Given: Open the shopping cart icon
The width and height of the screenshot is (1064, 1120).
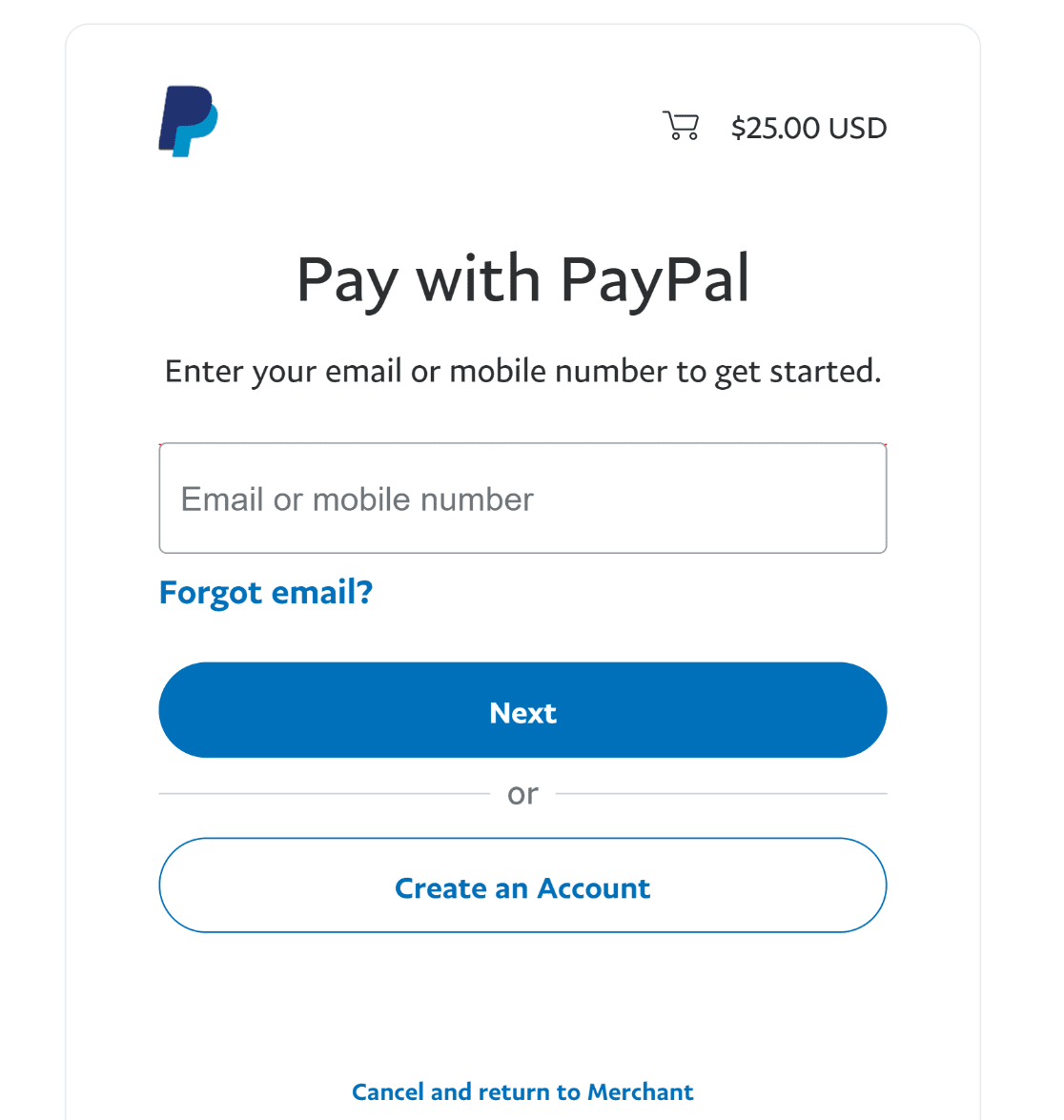Looking at the screenshot, I should tap(681, 126).
